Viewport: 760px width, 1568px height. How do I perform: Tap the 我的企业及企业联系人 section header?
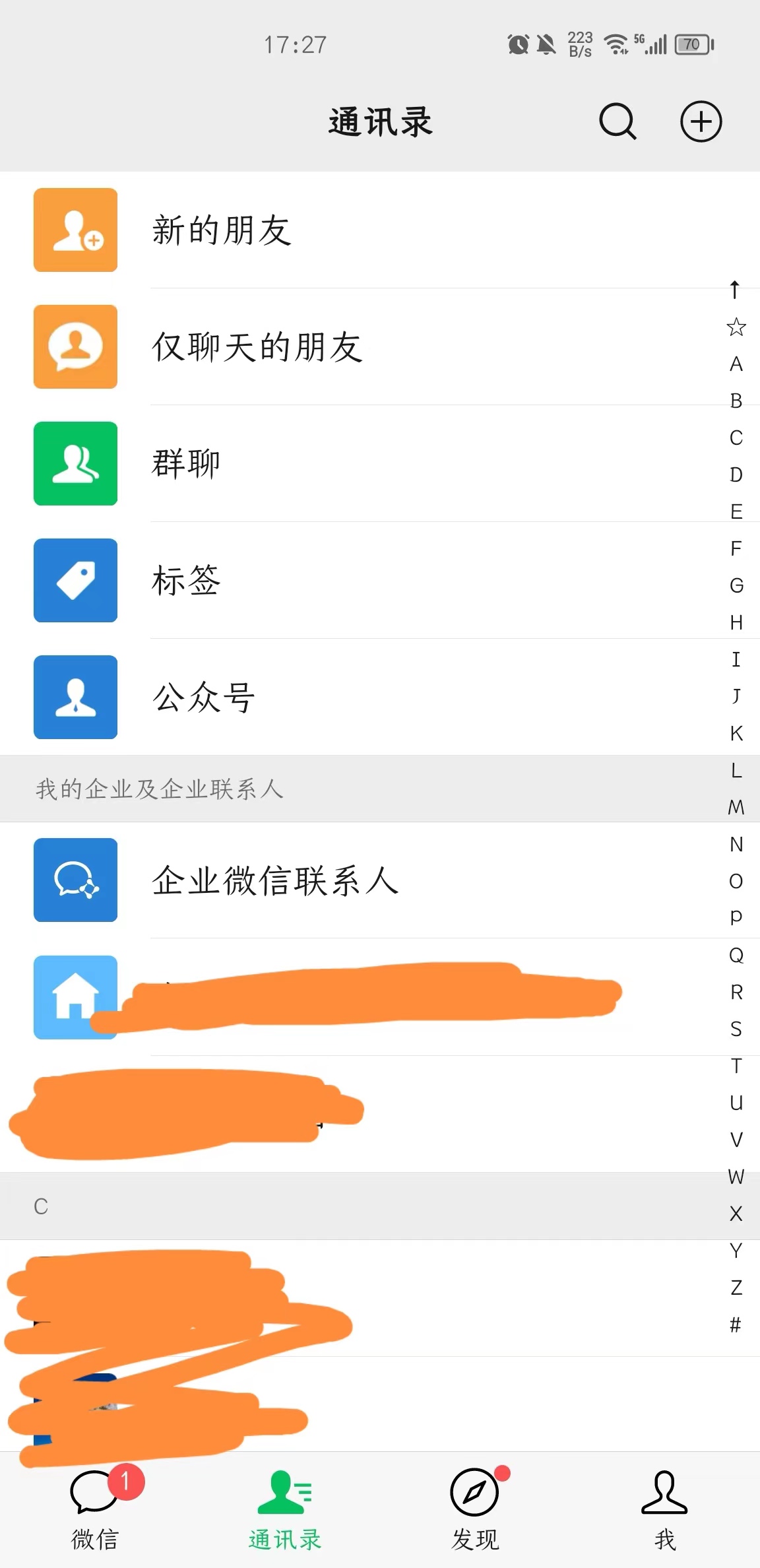[158, 789]
